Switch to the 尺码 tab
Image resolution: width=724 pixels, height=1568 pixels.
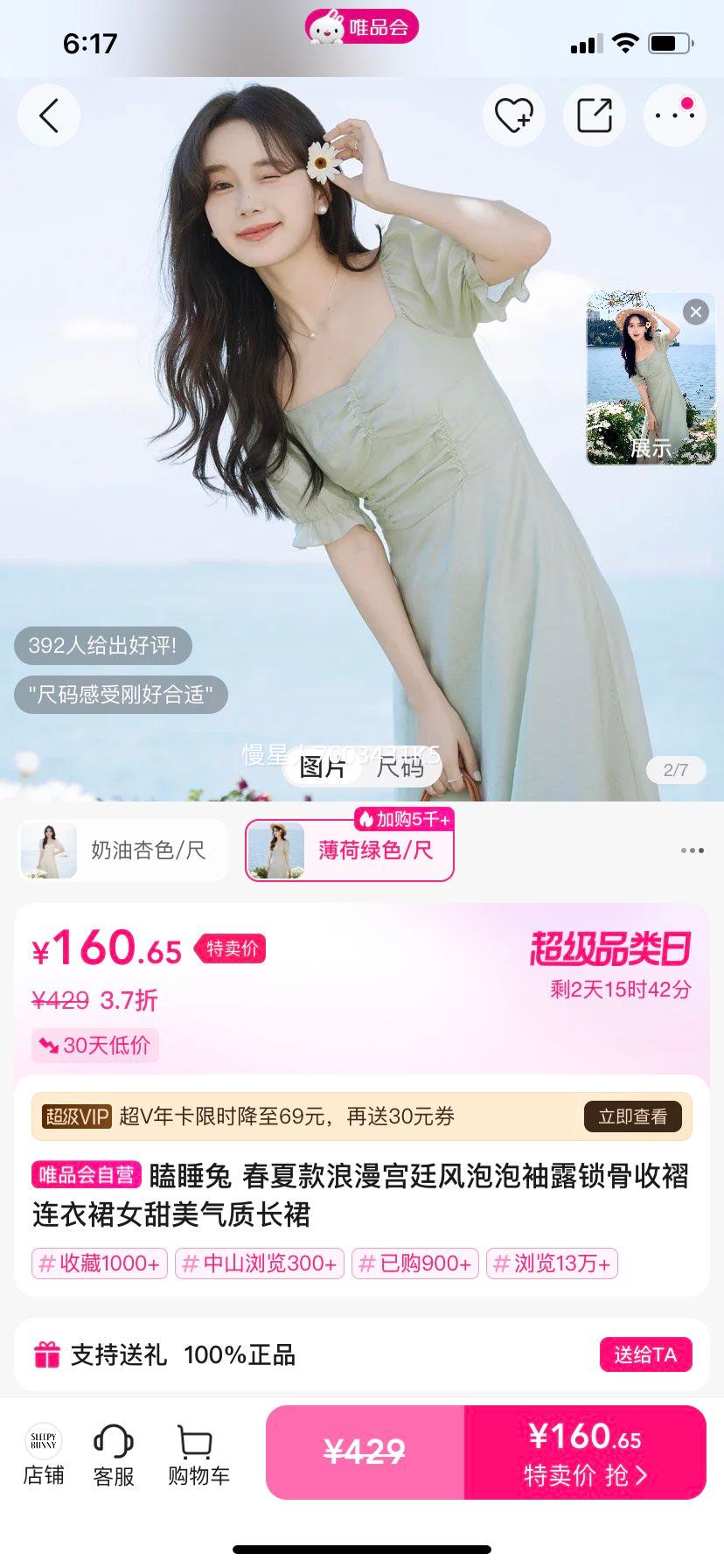tap(400, 768)
